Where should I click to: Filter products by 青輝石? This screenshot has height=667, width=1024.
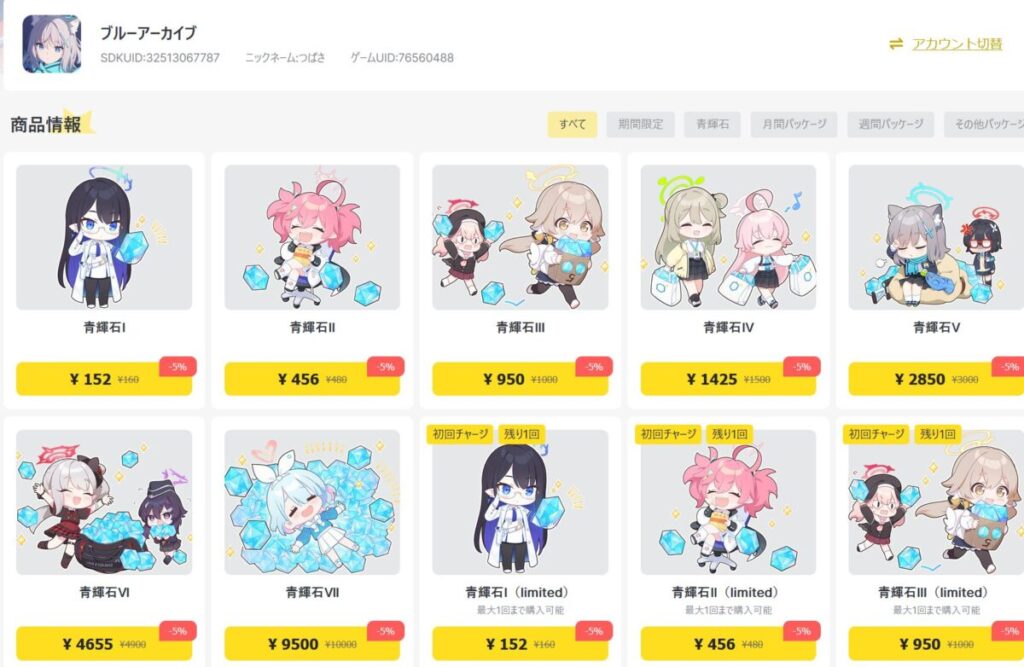pos(712,125)
